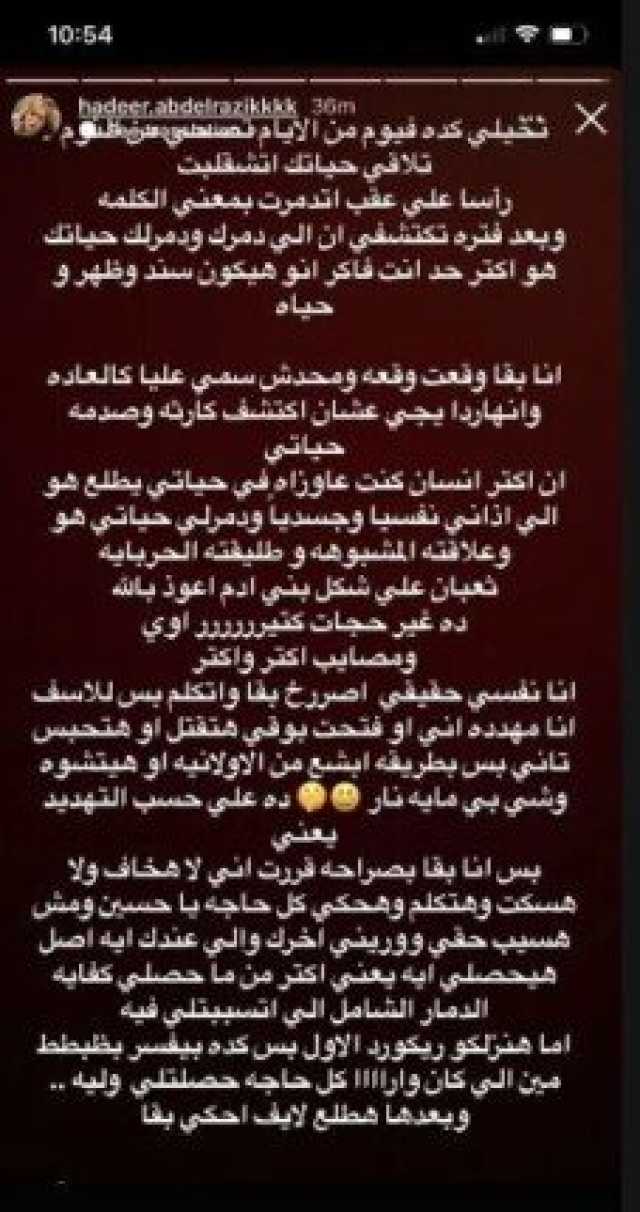Close the story with the X button
Viewport: 640px width, 1212px height.
(592, 120)
